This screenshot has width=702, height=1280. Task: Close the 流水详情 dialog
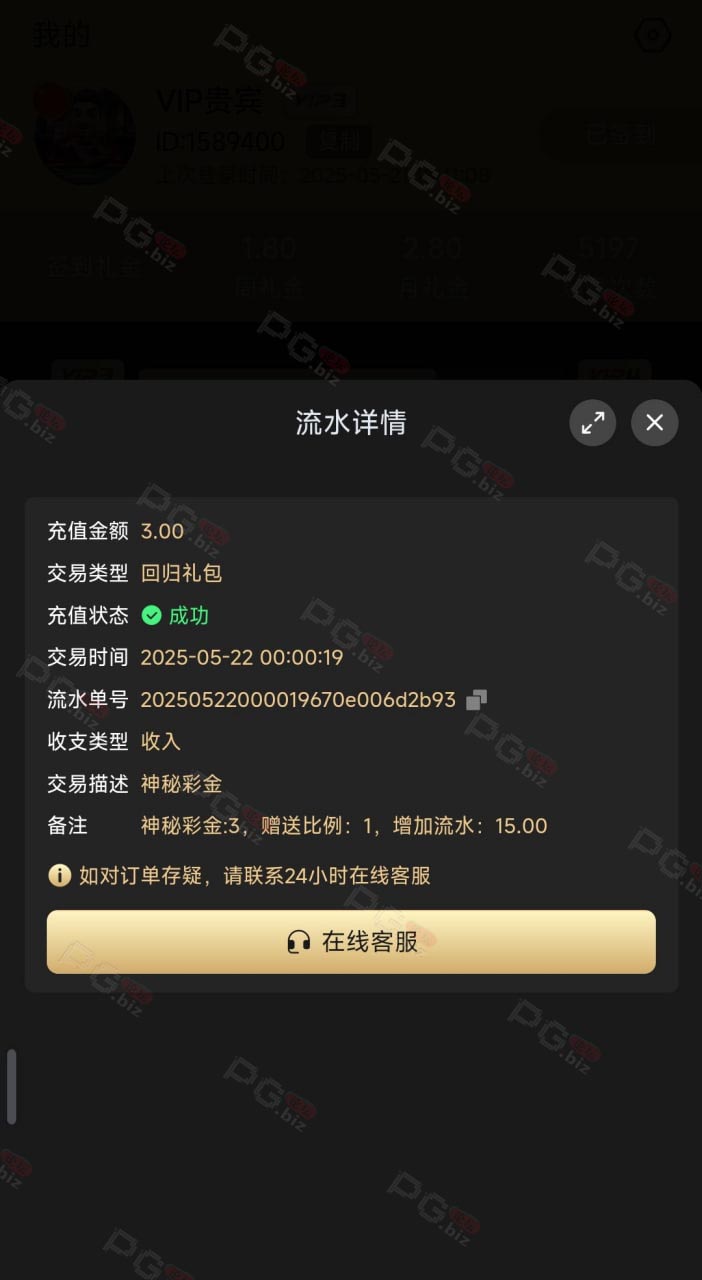tap(655, 423)
